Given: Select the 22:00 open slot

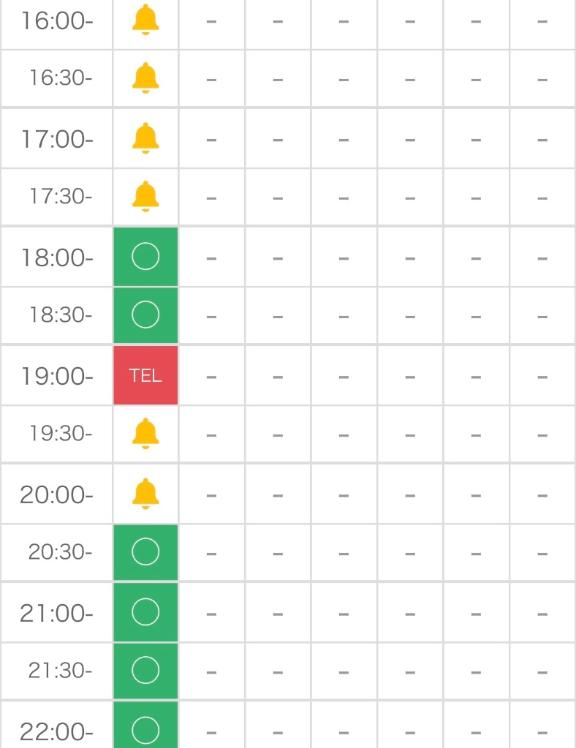Looking at the screenshot, I should click(x=146, y=725).
